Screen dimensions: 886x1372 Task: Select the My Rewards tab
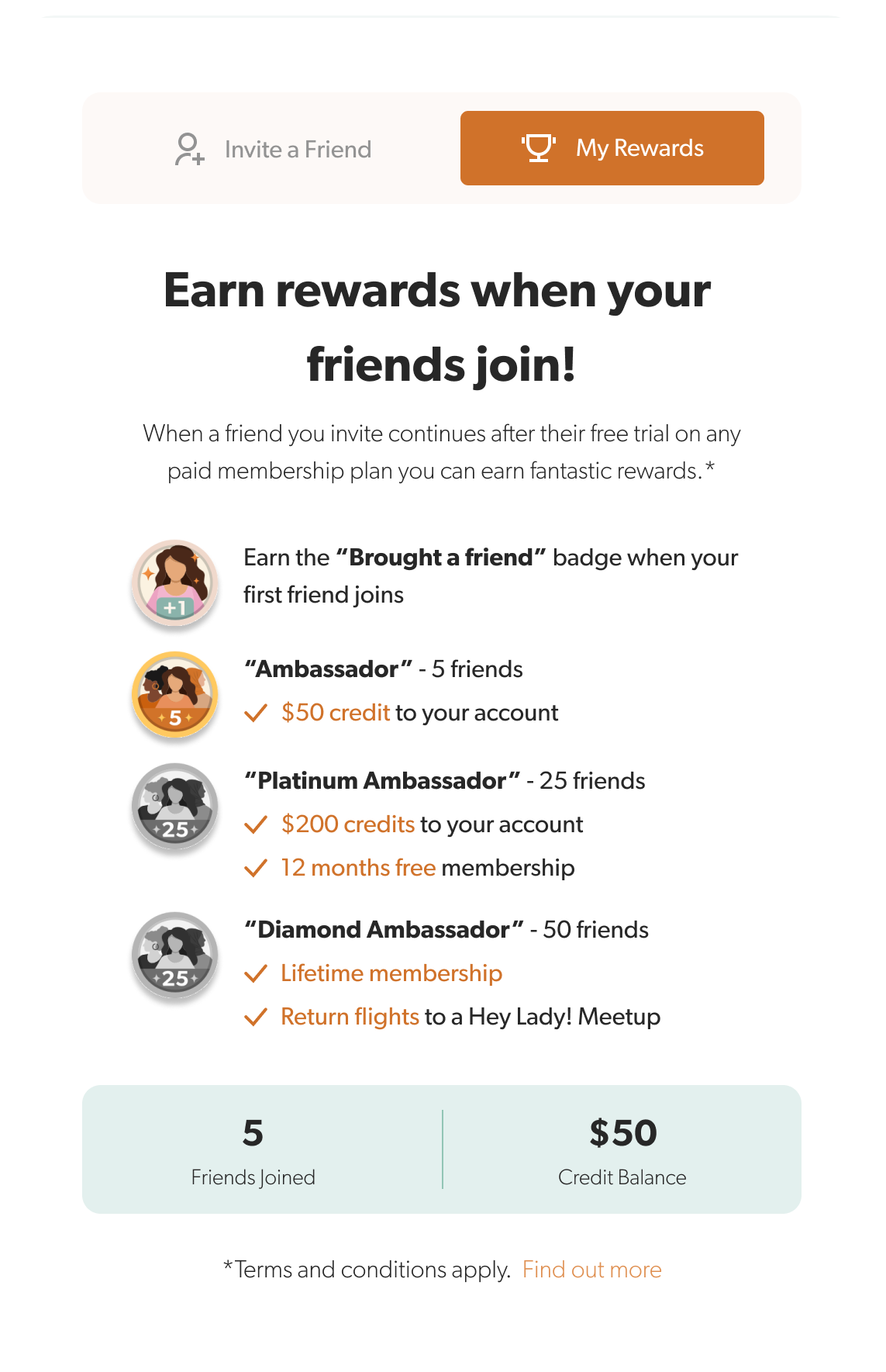coord(612,148)
